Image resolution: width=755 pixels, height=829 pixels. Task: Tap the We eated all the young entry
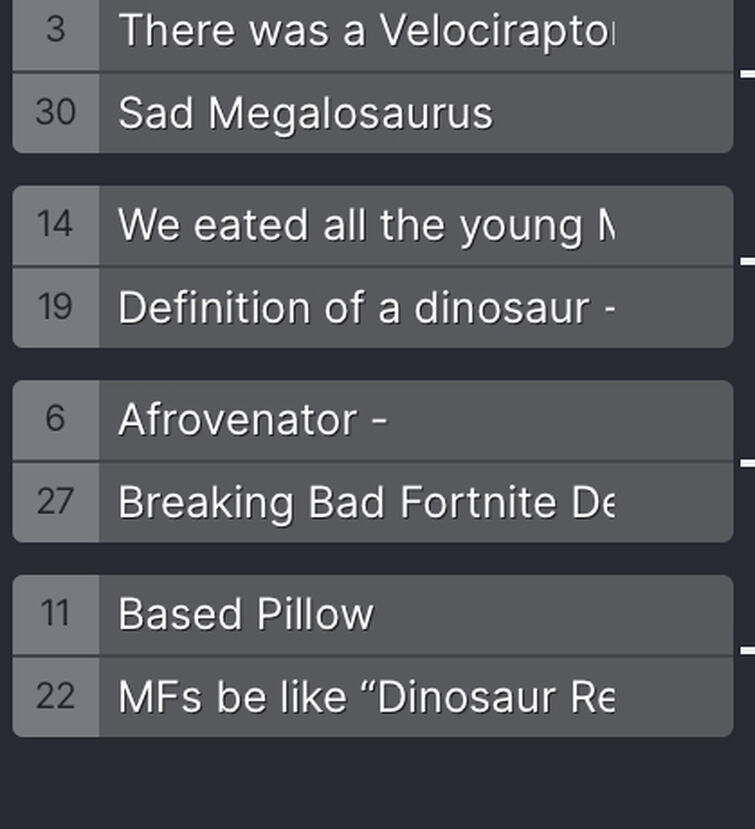(x=365, y=226)
